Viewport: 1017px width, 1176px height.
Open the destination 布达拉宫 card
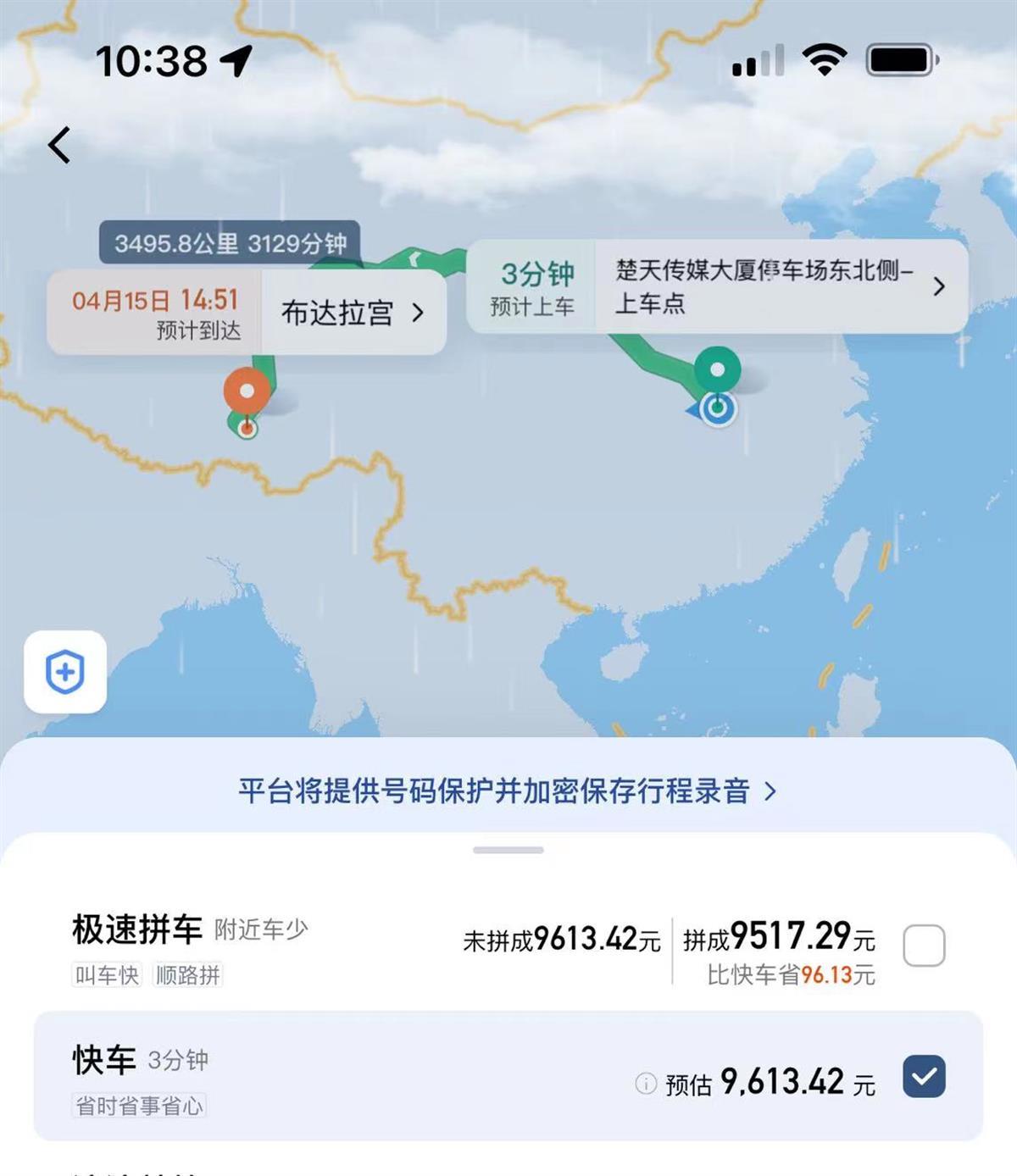[x=351, y=313]
